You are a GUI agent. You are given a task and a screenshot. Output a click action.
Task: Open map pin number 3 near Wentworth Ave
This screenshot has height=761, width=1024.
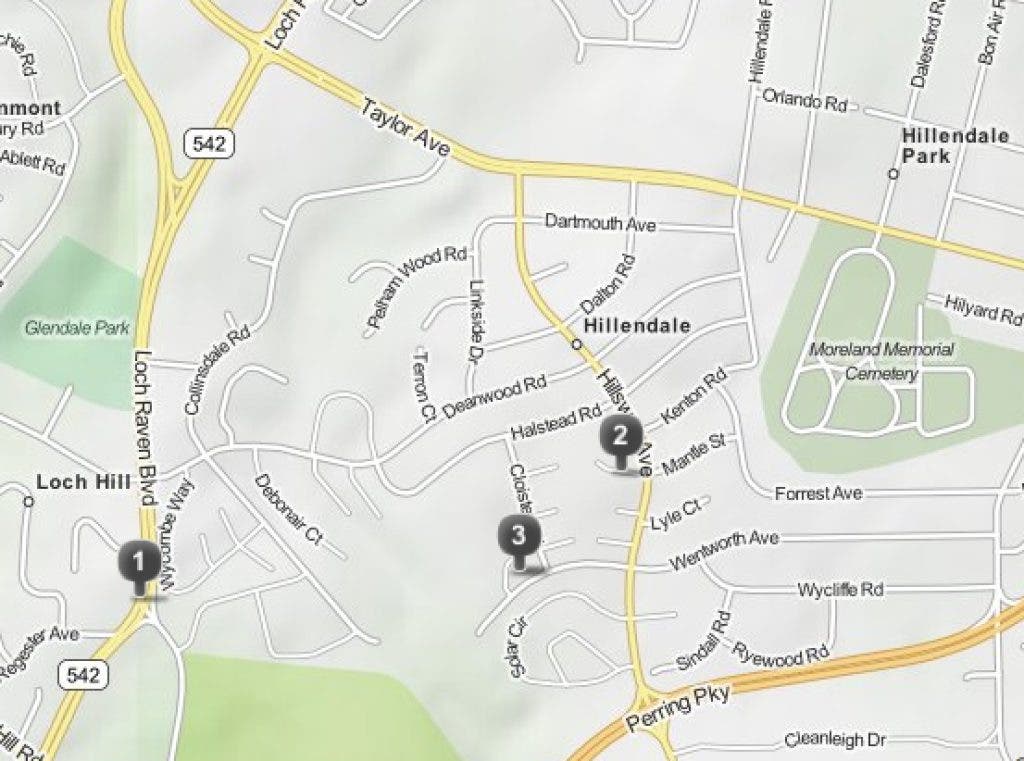click(519, 536)
